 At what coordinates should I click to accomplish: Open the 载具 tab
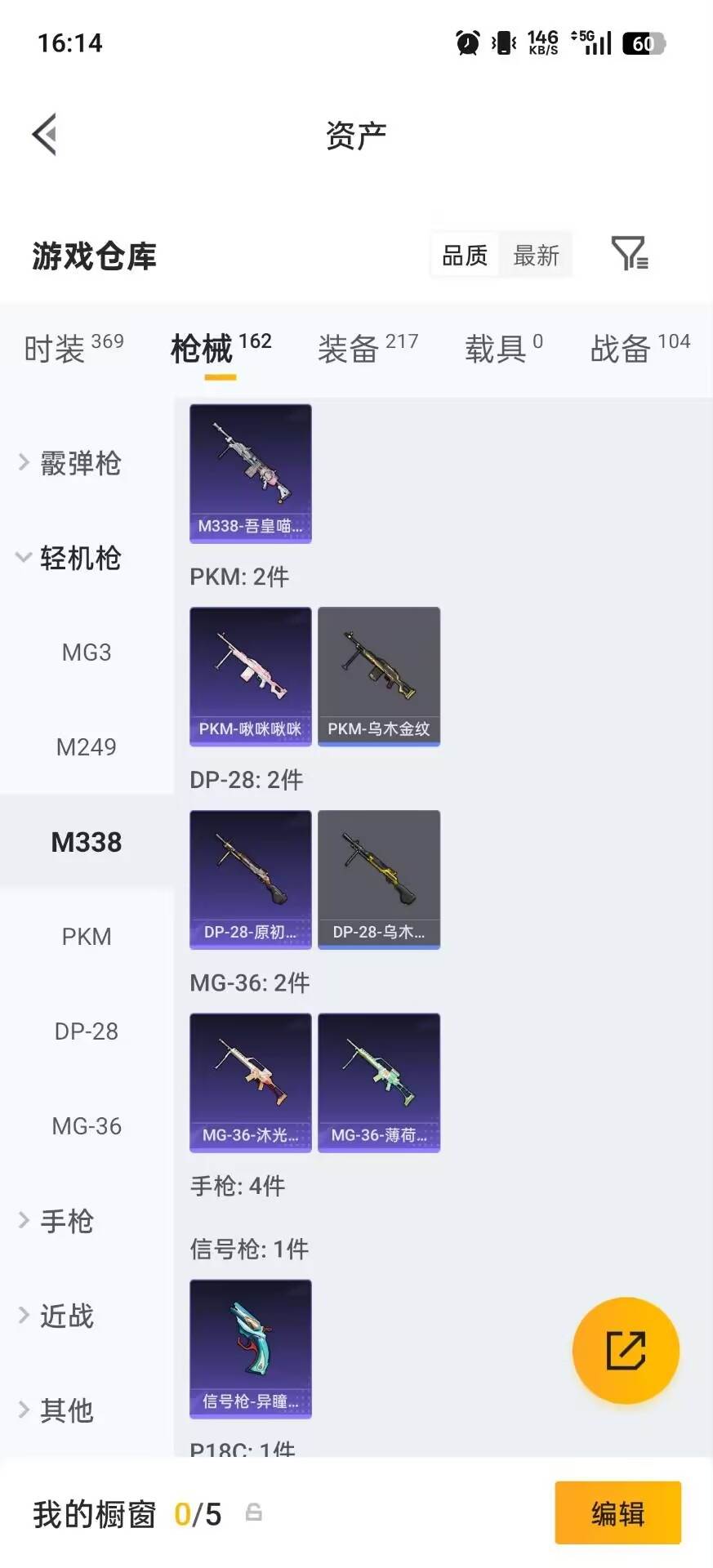(504, 349)
